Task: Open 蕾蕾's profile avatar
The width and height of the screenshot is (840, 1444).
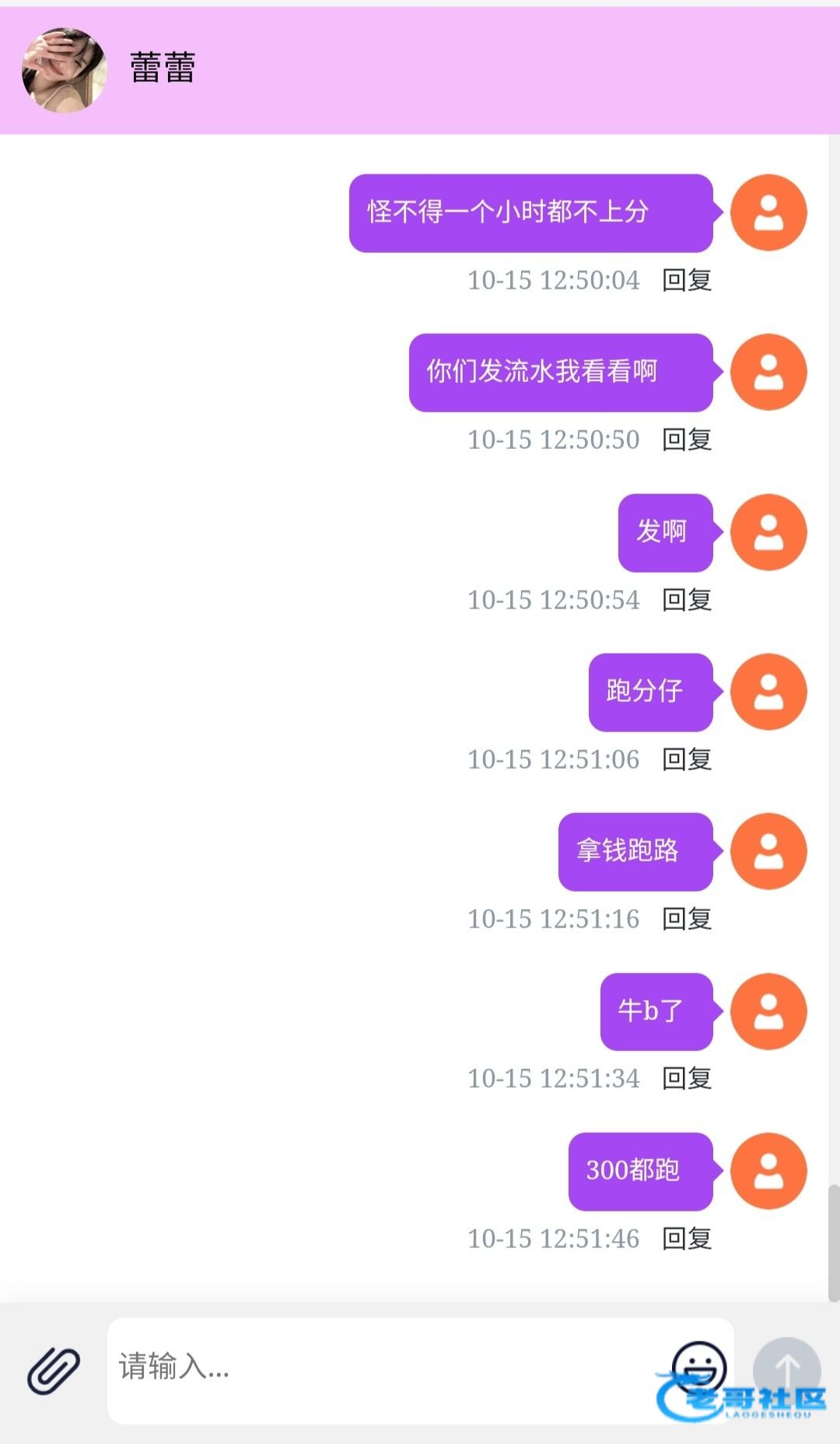Action: point(64,70)
